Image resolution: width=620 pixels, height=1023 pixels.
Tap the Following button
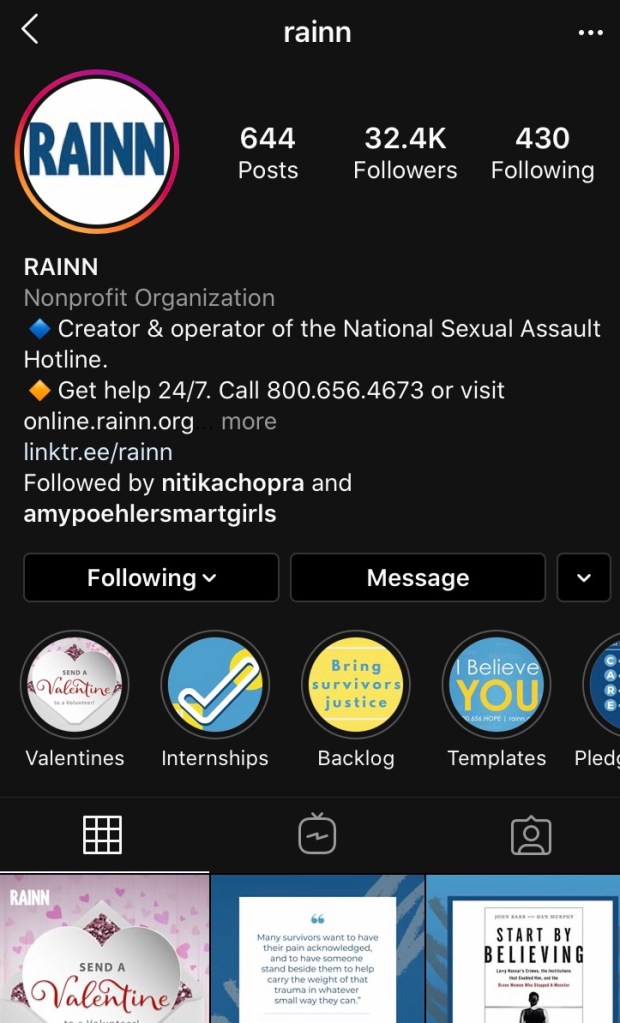[x=151, y=578]
